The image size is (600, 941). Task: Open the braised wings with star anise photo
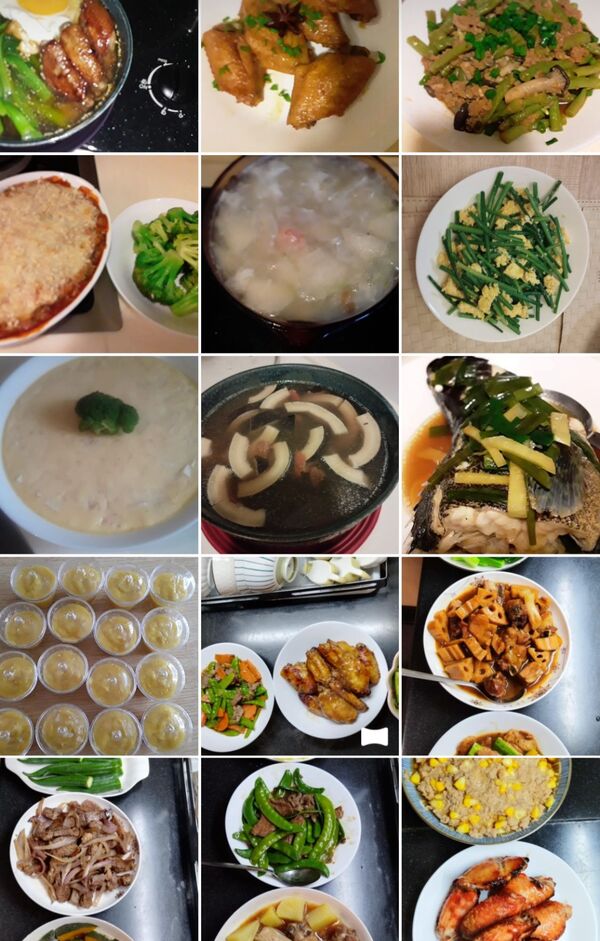pos(299,75)
